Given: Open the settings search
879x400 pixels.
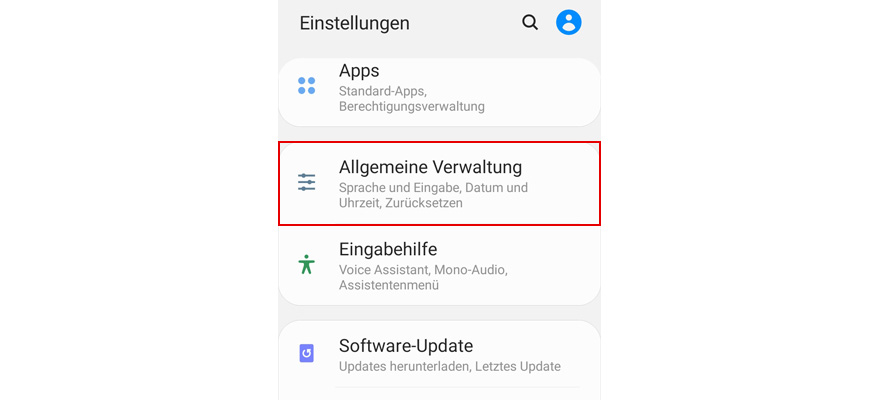Looking at the screenshot, I should pyautogui.click(x=530, y=22).
